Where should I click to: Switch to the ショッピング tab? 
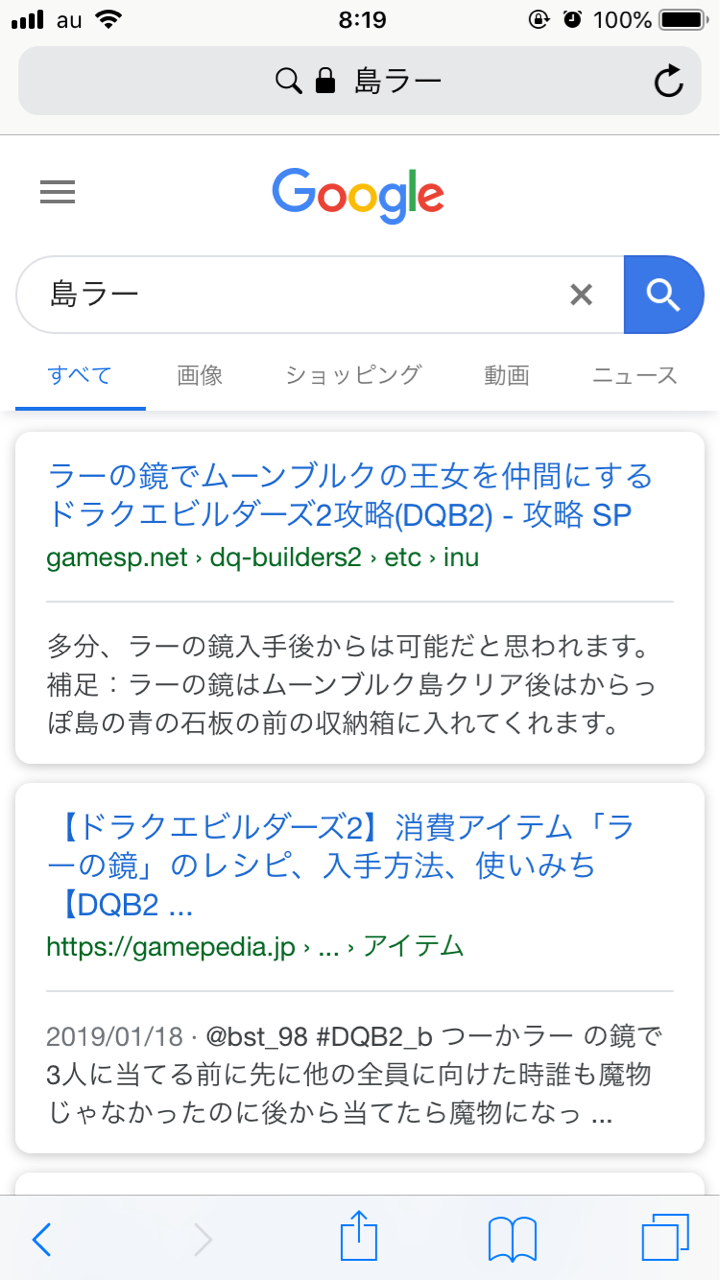tap(354, 376)
